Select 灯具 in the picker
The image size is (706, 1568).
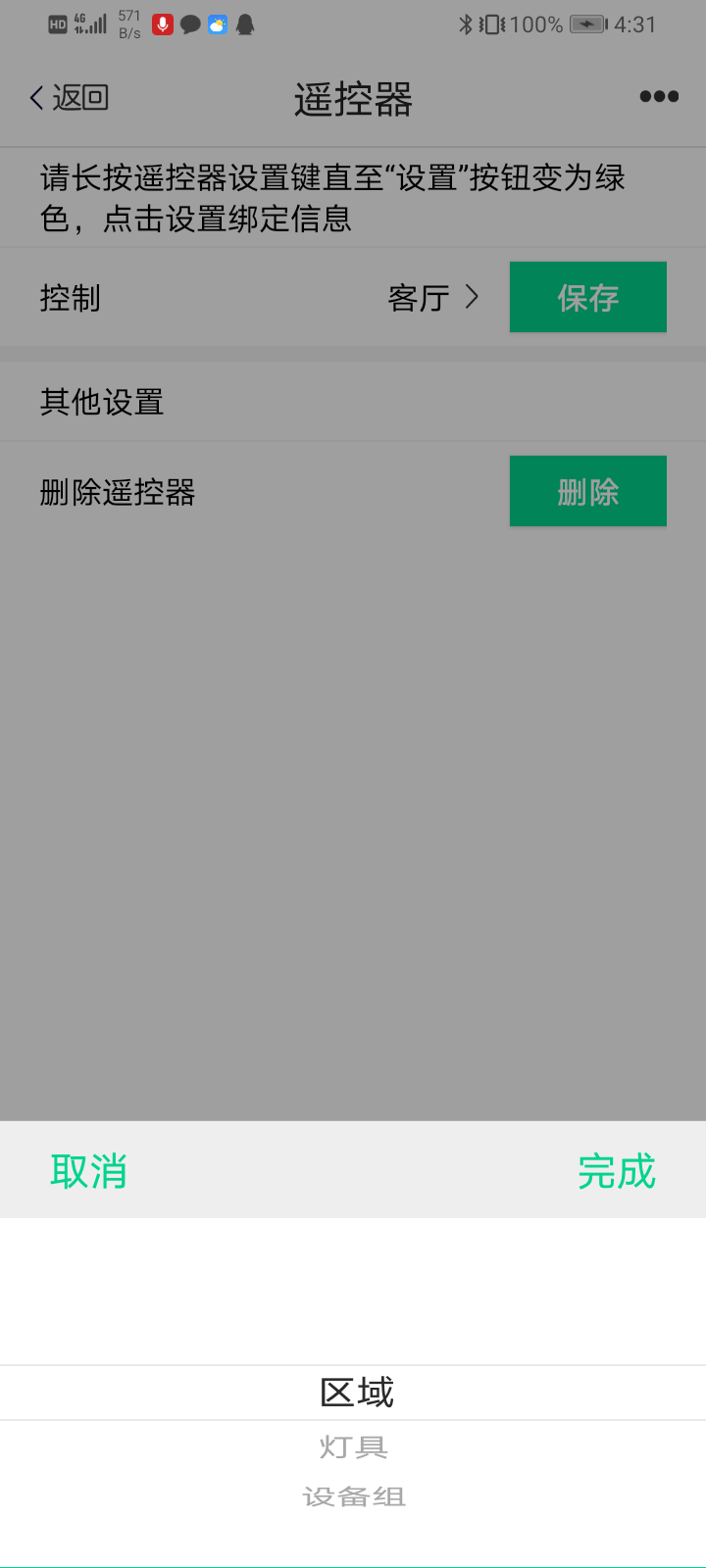pyautogui.click(x=353, y=1446)
